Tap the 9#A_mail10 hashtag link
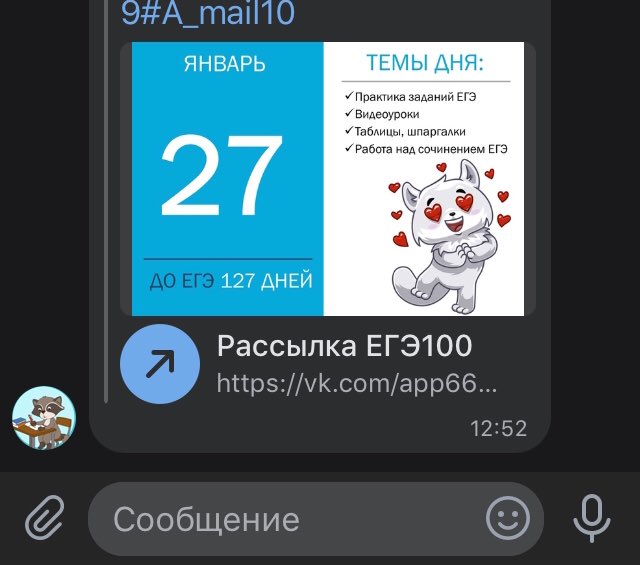 coord(208,14)
